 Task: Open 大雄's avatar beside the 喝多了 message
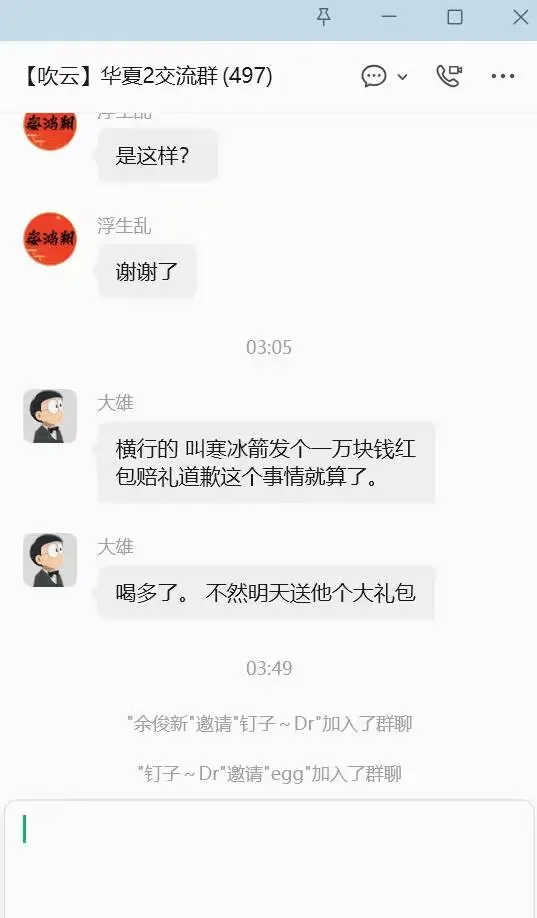click(x=50, y=560)
